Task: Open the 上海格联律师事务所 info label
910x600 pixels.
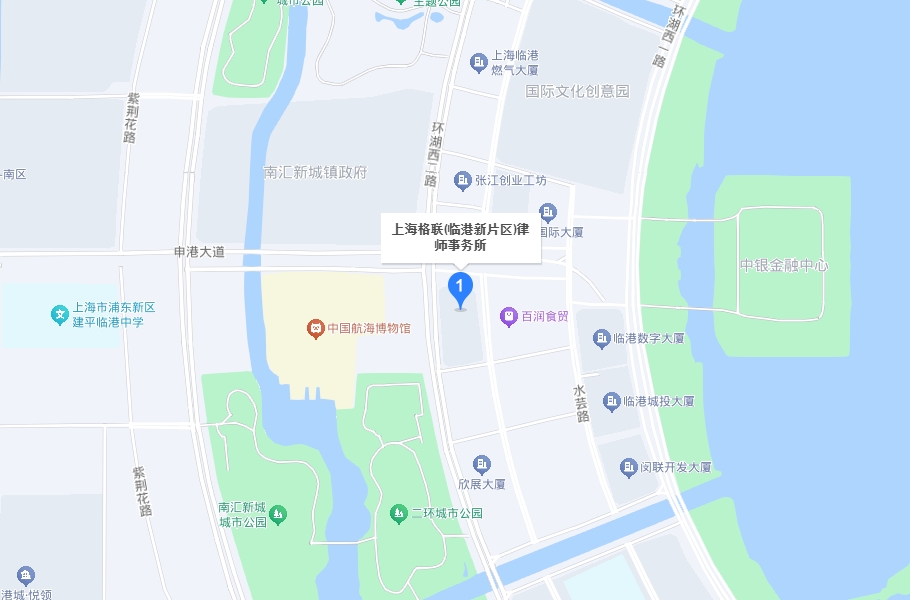Action: 460,236
